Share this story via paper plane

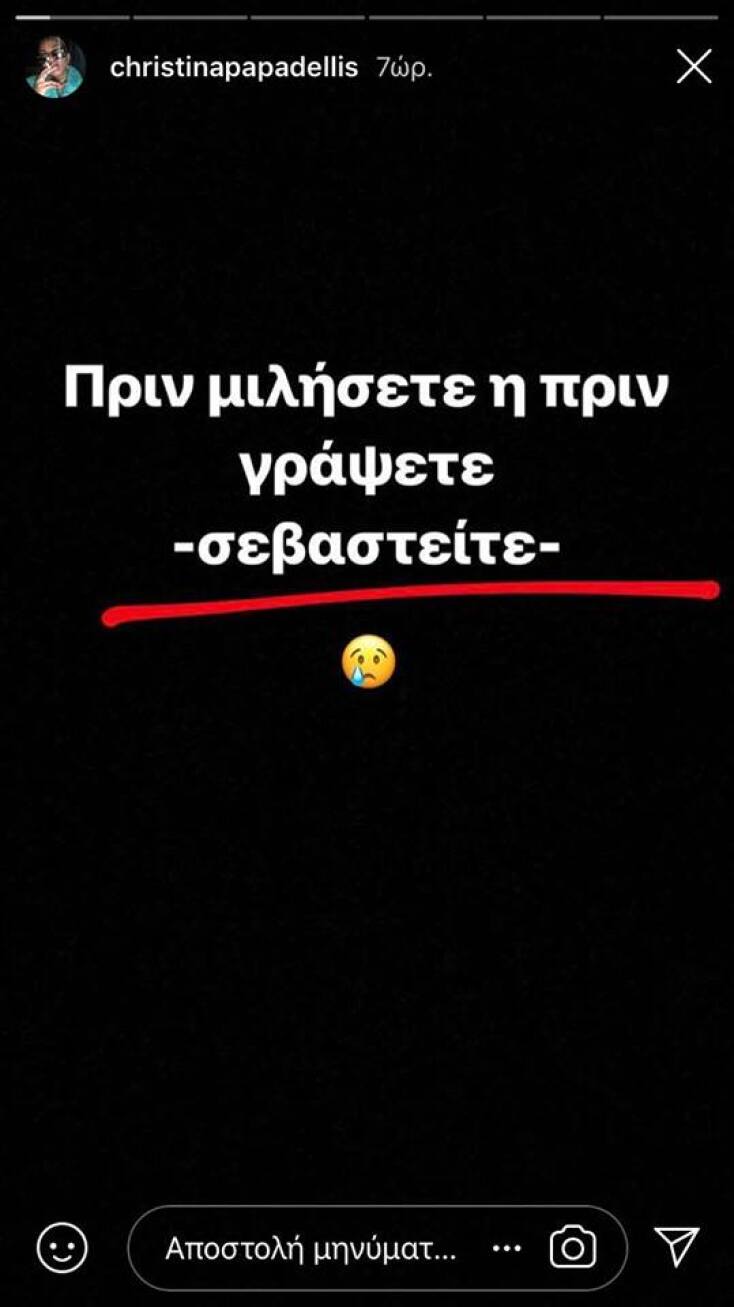coord(676,1246)
